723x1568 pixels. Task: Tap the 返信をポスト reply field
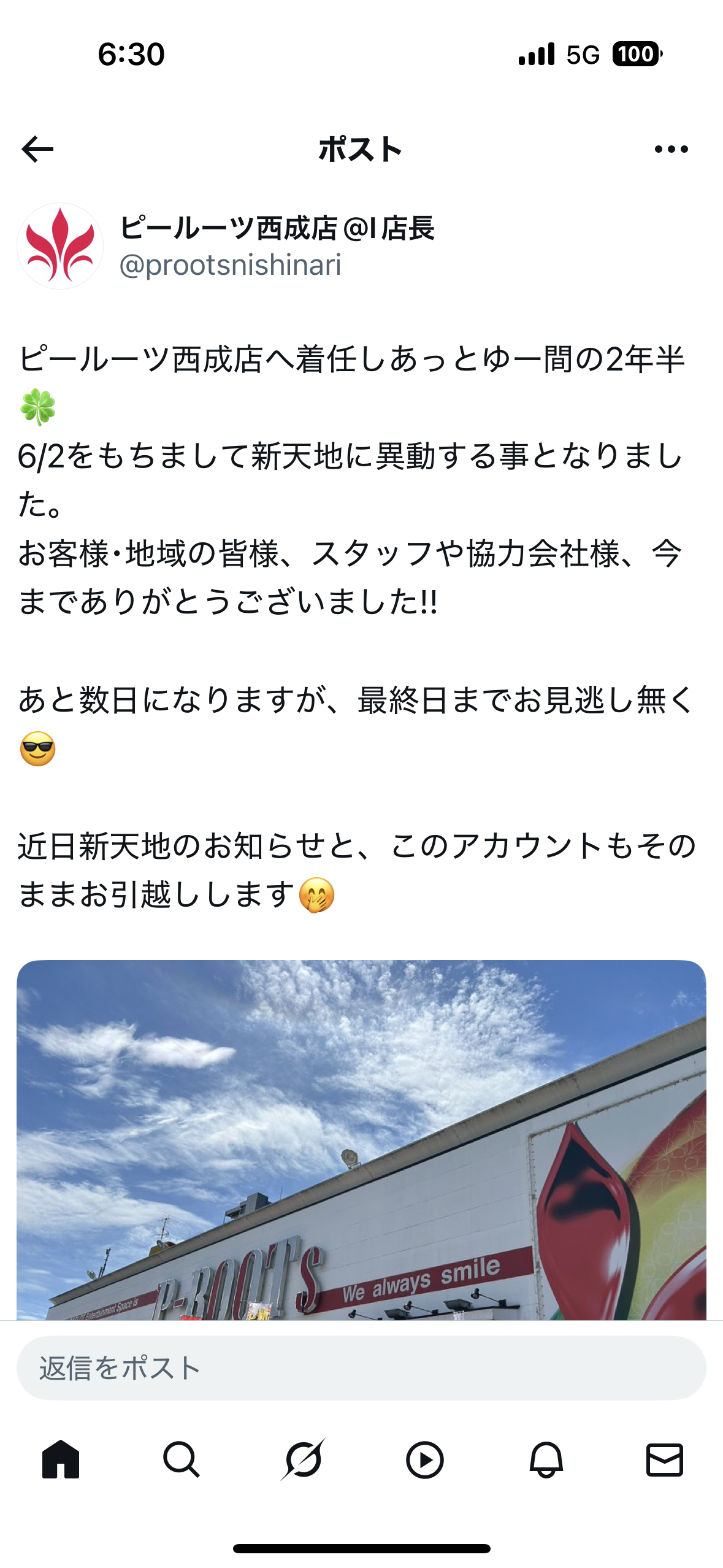pos(361,1368)
